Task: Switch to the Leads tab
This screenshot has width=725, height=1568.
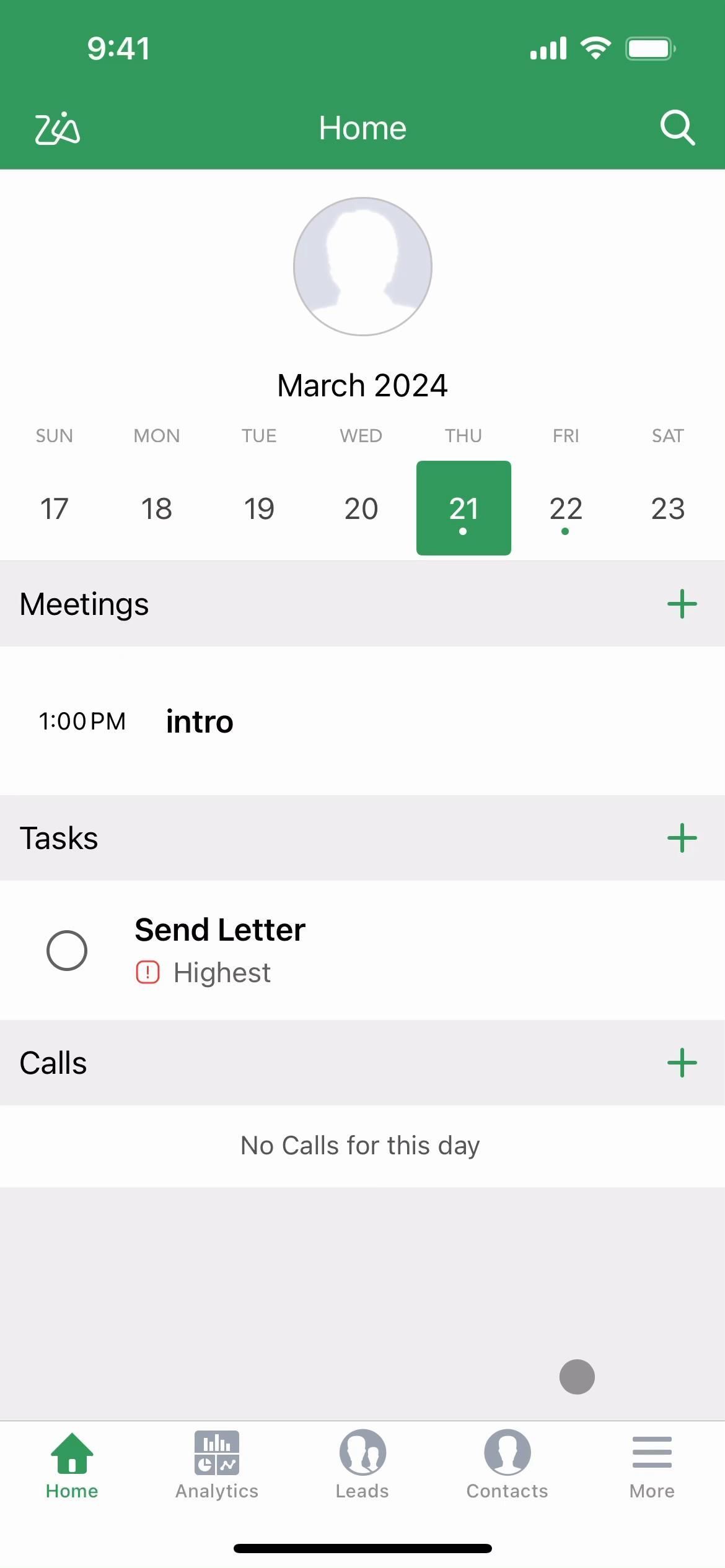Action: (x=362, y=1465)
